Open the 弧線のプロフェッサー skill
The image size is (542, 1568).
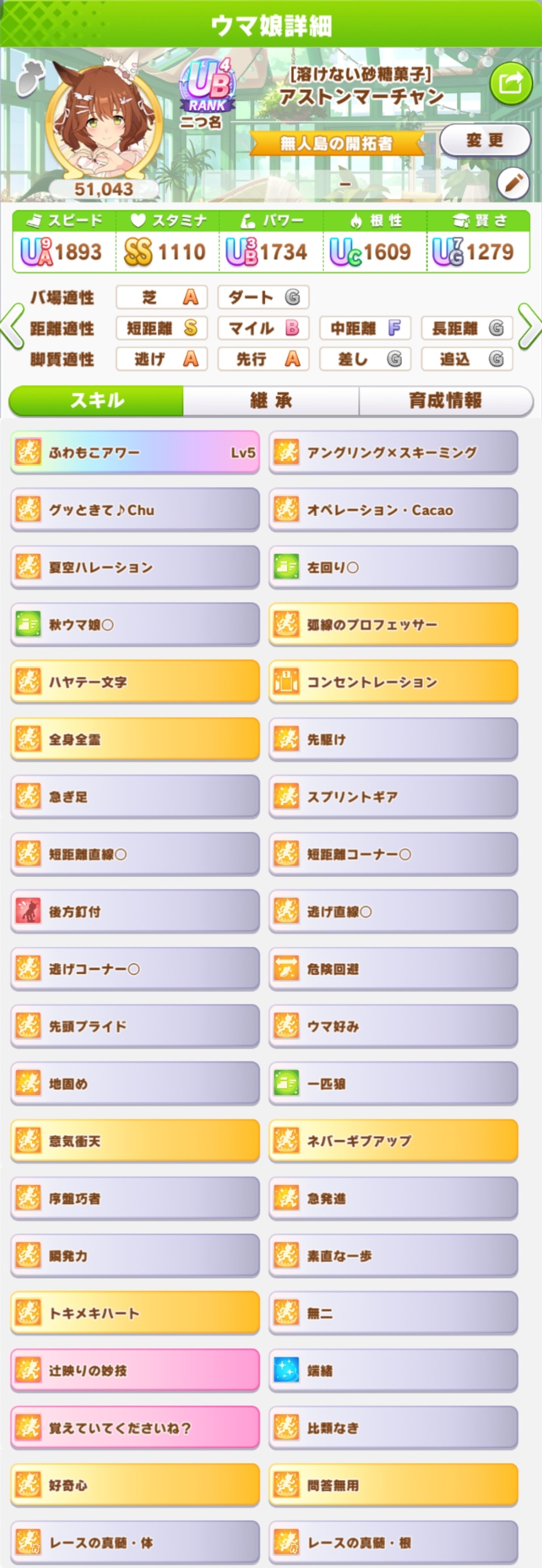(393, 625)
